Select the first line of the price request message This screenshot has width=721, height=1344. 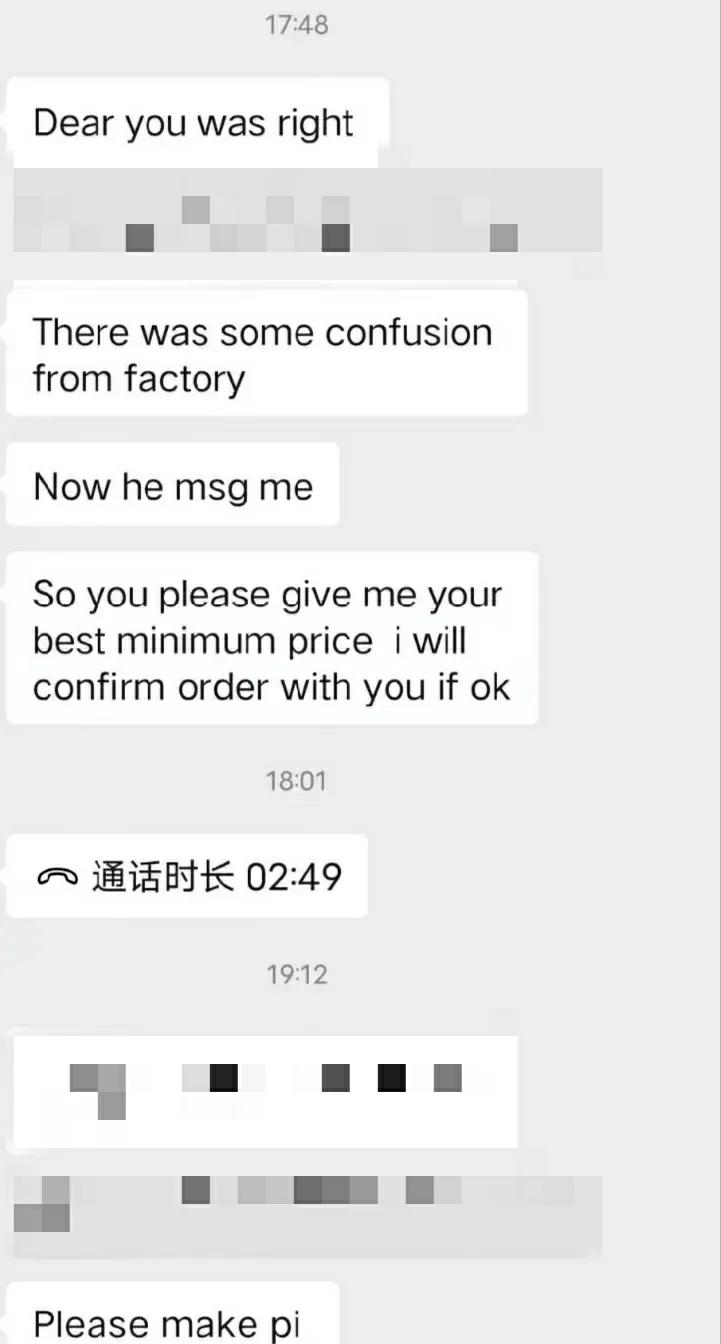click(267, 593)
